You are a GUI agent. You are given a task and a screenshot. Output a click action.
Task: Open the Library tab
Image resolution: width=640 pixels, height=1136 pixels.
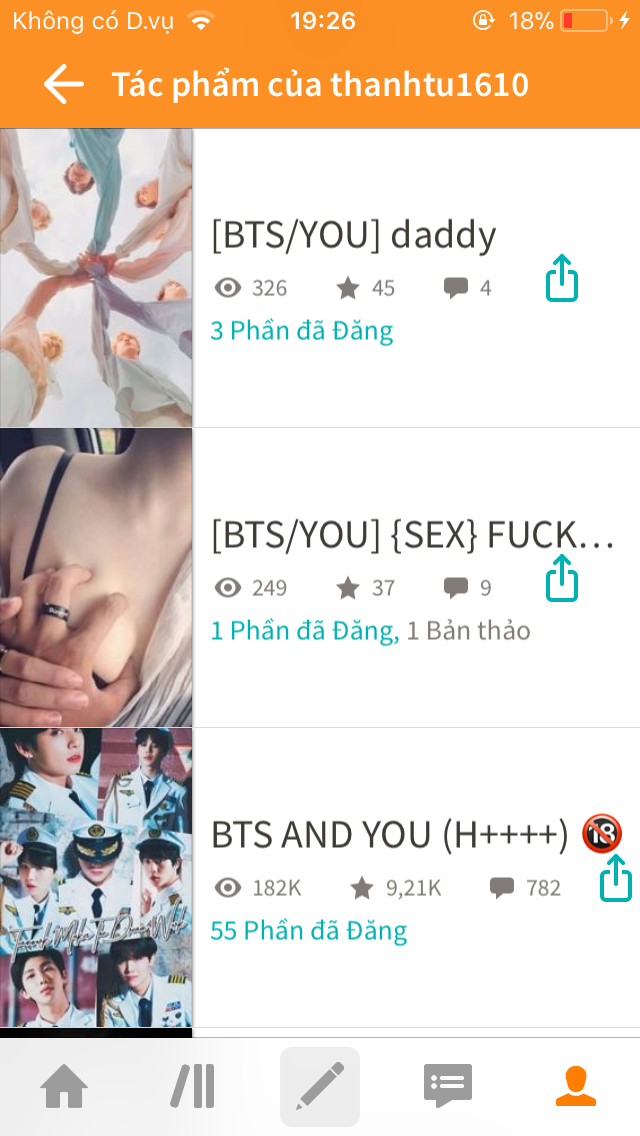point(192,1086)
